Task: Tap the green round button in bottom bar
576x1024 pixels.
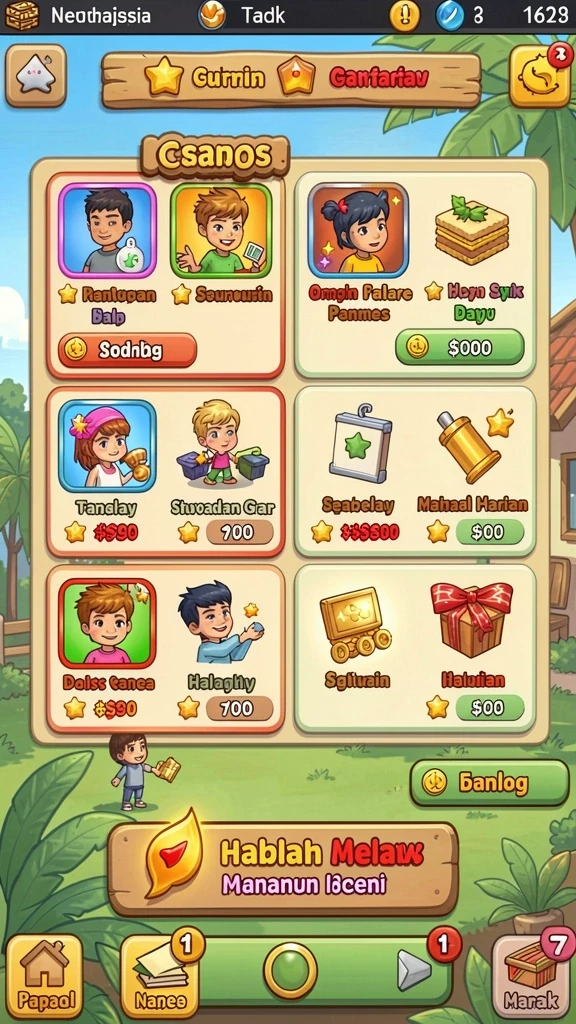Action: (x=291, y=970)
